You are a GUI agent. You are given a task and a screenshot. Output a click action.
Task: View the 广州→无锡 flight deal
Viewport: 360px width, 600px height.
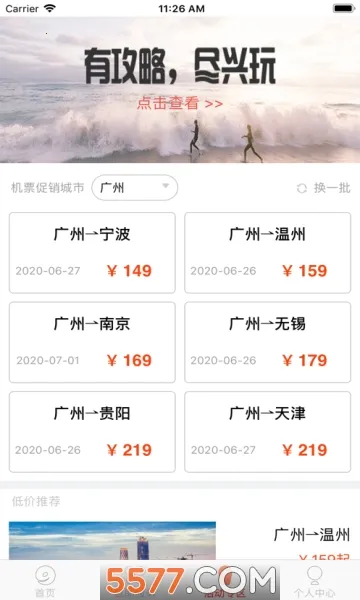point(267,342)
